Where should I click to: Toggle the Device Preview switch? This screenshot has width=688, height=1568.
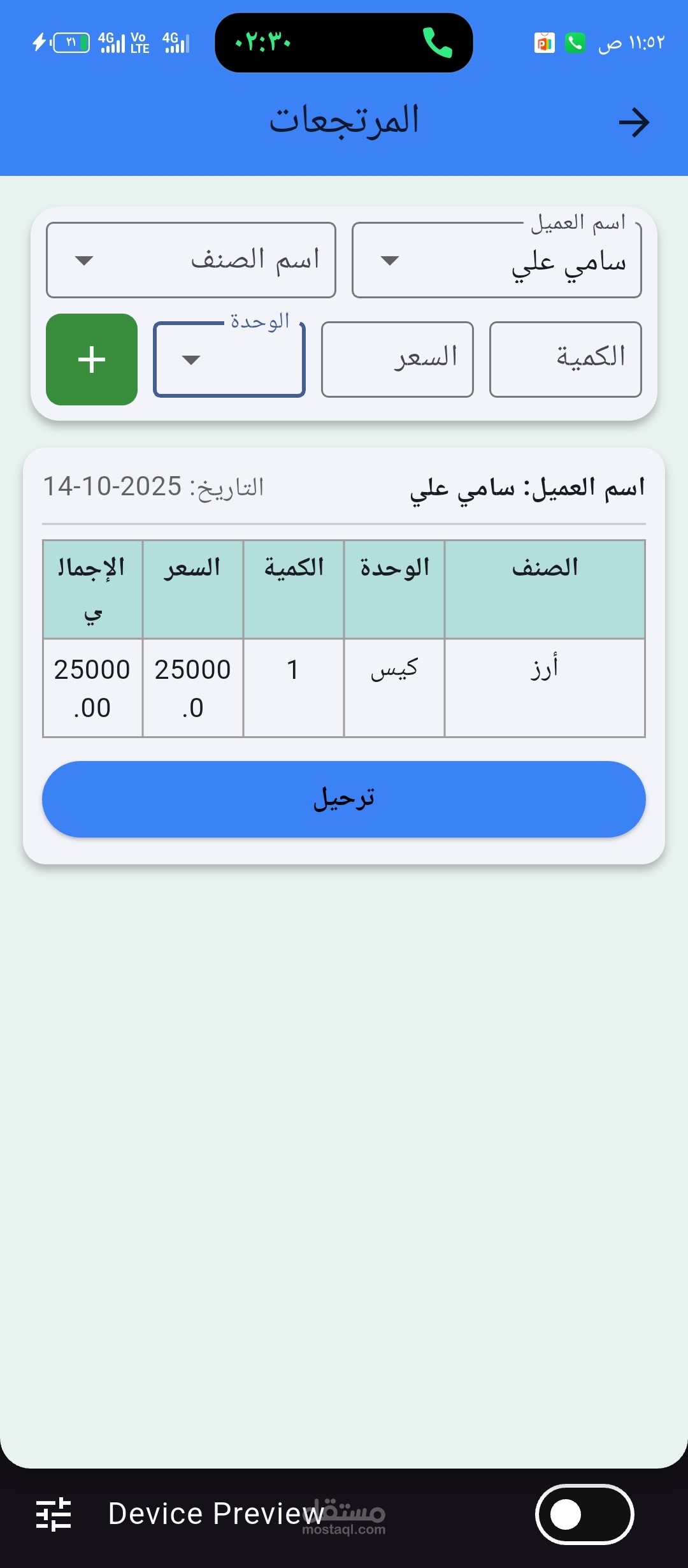point(584,1514)
